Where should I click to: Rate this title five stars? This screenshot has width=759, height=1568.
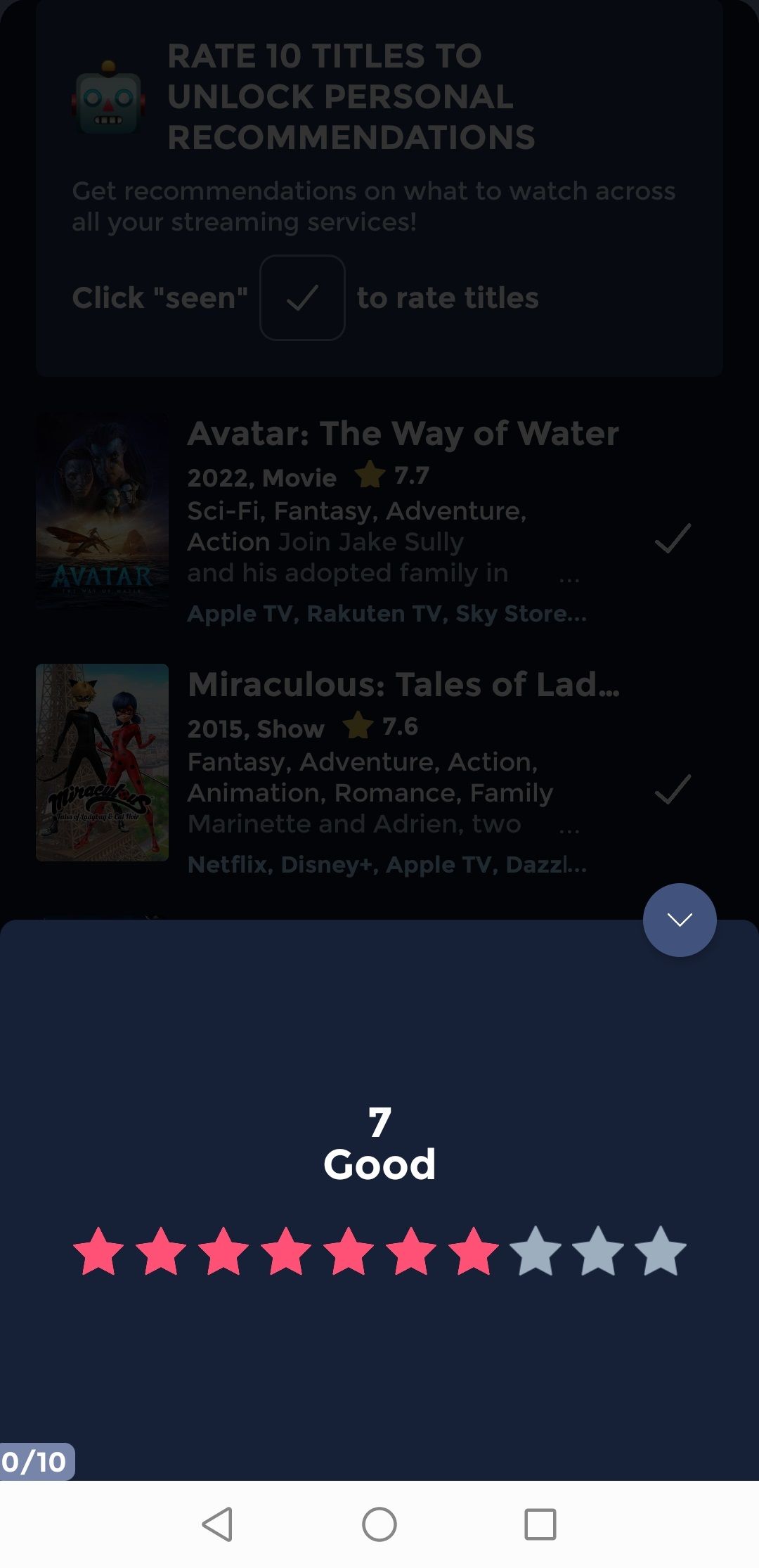coord(349,1252)
